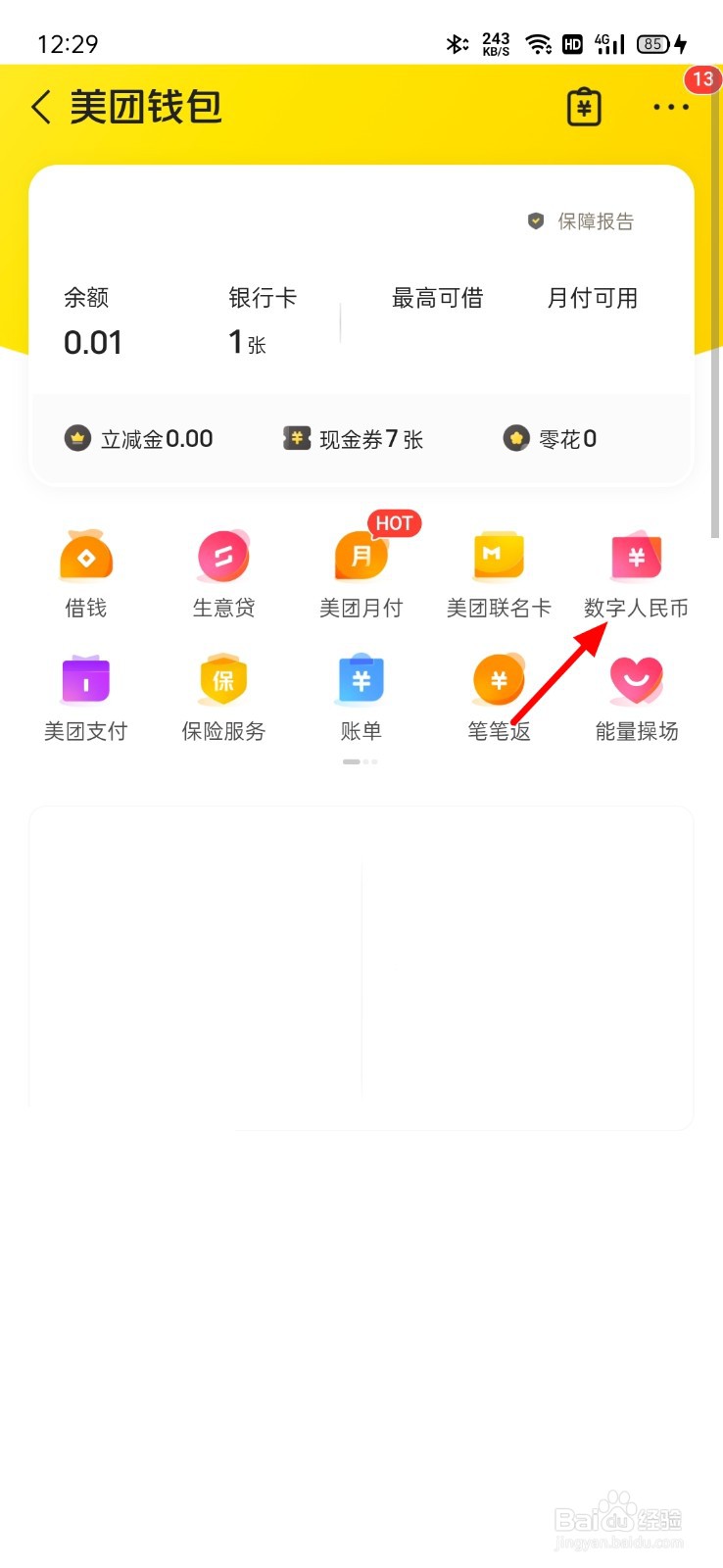Viewport: 723px width, 1568px height.
Task: View 银行卡 showing 1张 bank card
Action: [246, 342]
